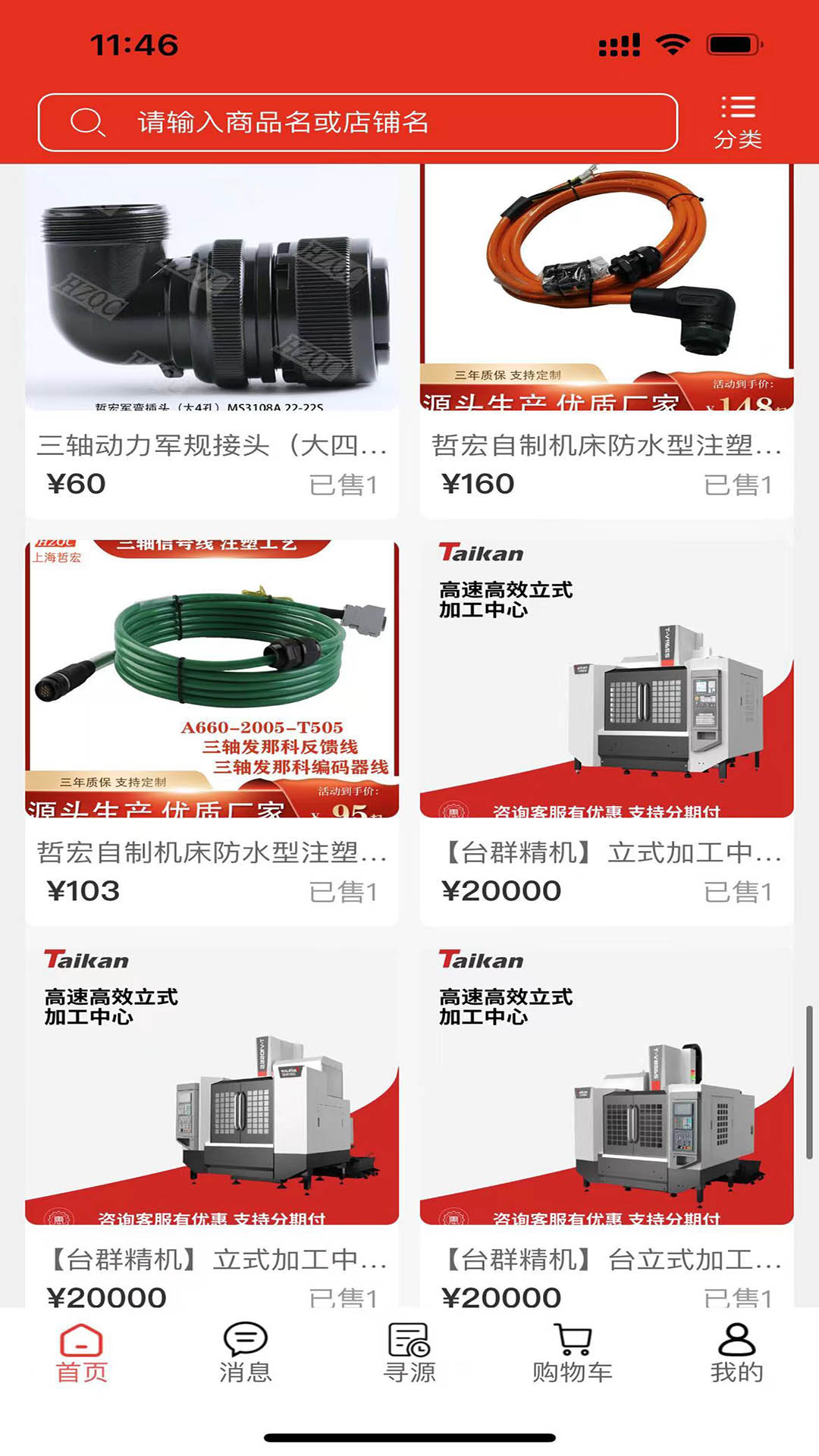The width and height of the screenshot is (819, 1456).
Task: Tap the search box for products or shops
Action: [x=356, y=122]
